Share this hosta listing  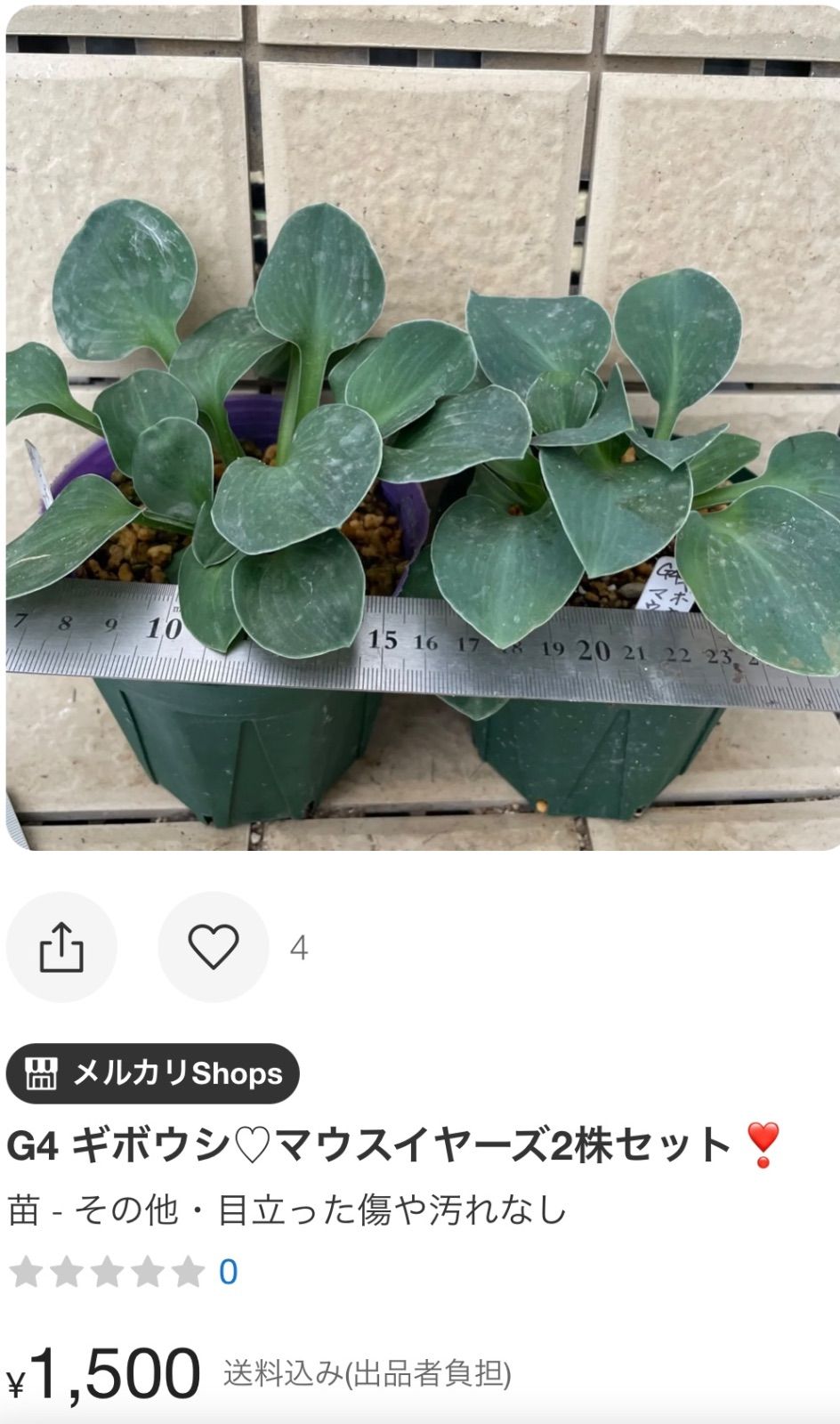(x=61, y=947)
